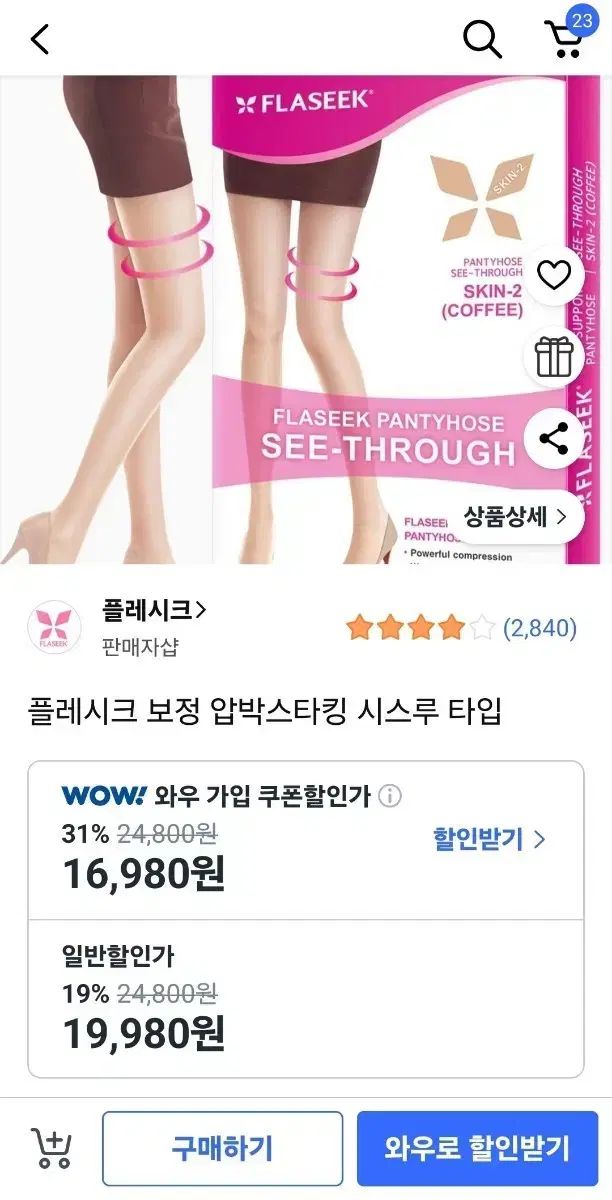This screenshot has height=1200, width=612.
Task: Open the search icon
Action: click(x=481, y=40)
